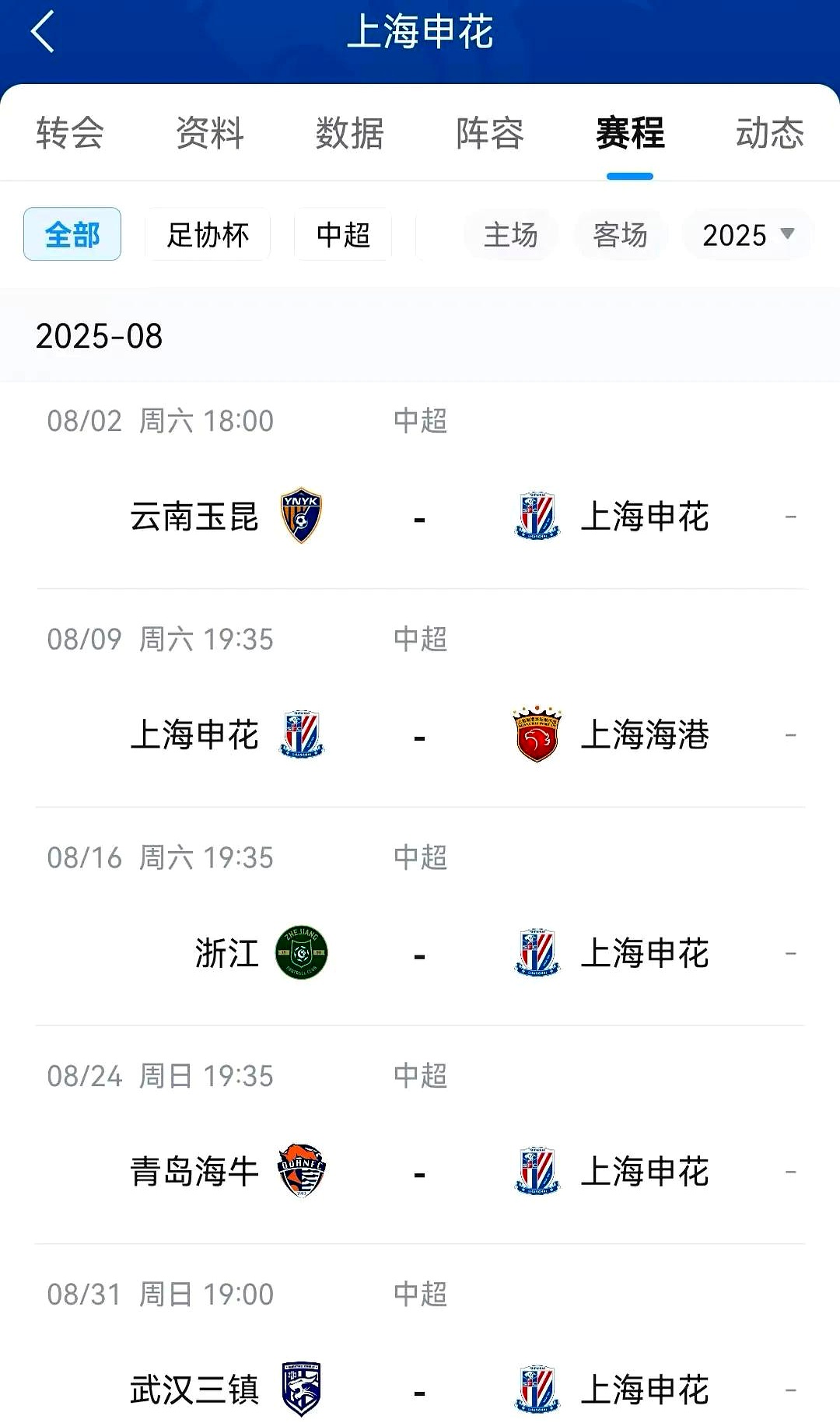The height and width of the screenshot is (1423, 840).
Task: Enable the 客场 away matches filter
Action: pos(620,234)
